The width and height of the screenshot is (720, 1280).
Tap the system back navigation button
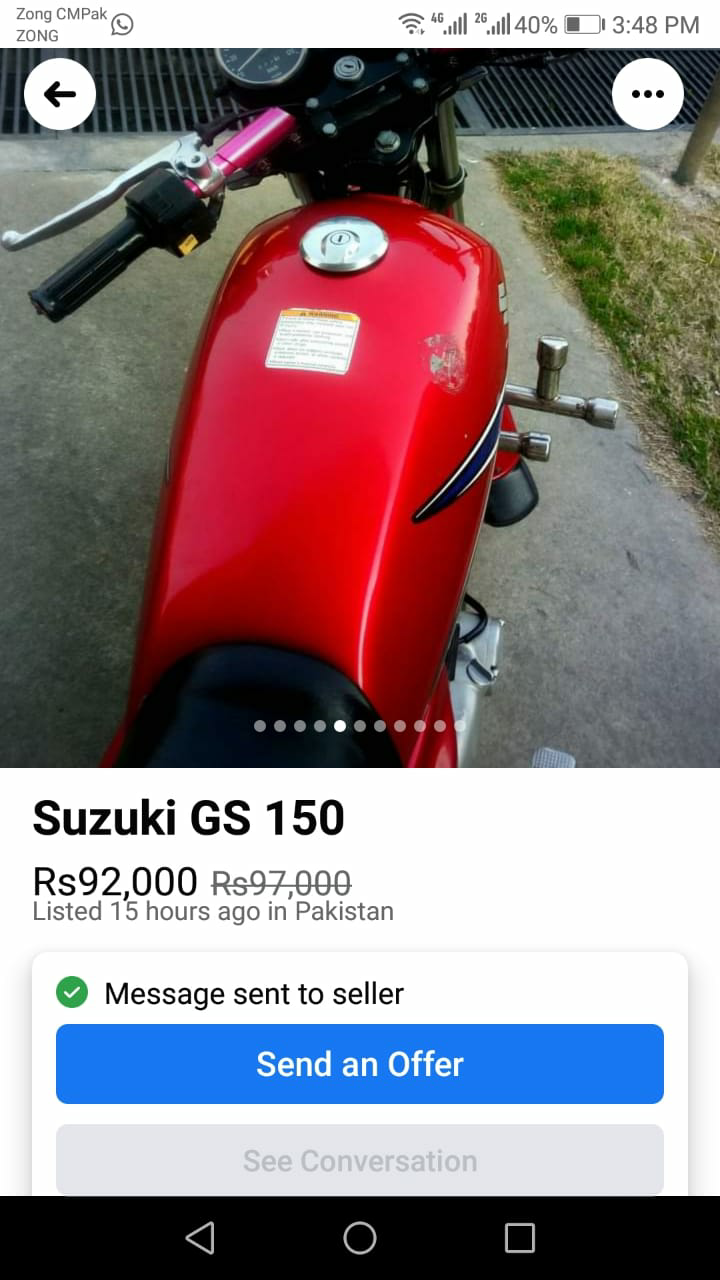click(x=200, y=1238)
